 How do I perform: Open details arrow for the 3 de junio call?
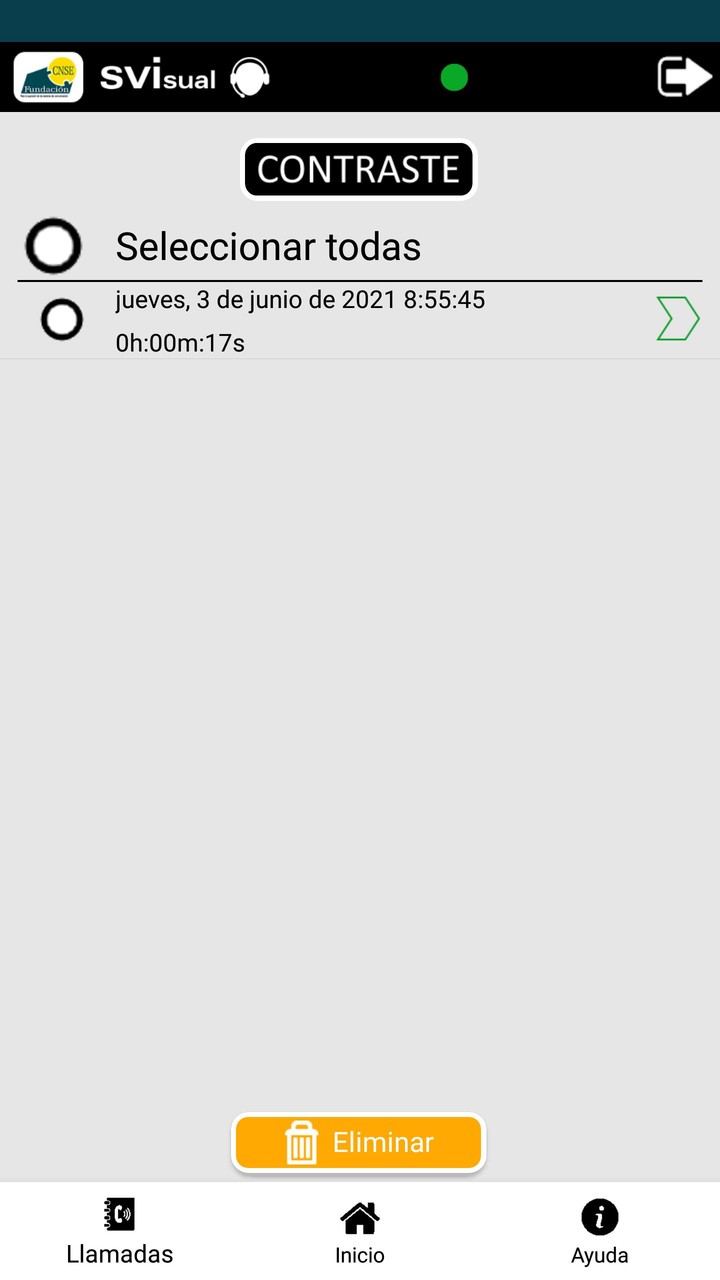(677, 319)
